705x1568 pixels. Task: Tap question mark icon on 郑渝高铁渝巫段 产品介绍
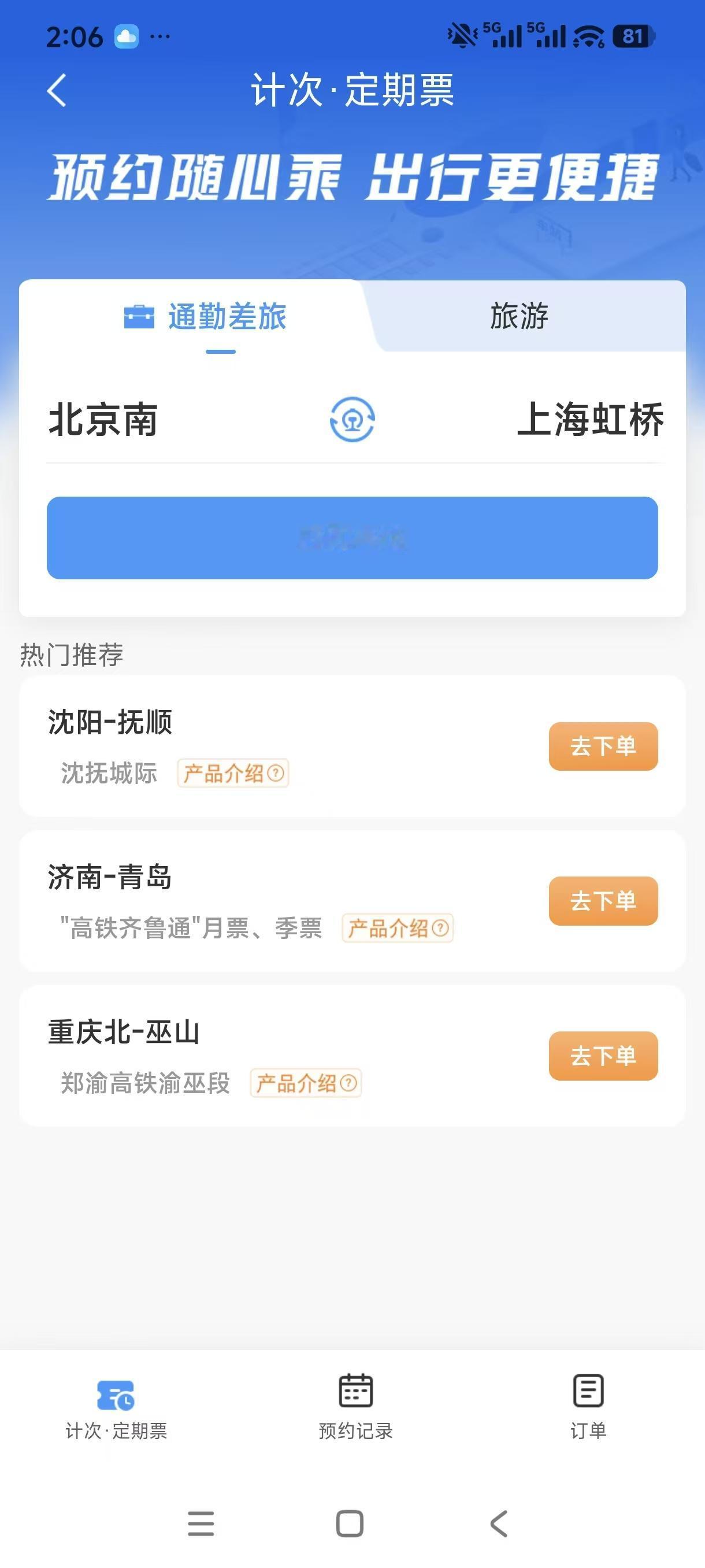pos(347,1083)
